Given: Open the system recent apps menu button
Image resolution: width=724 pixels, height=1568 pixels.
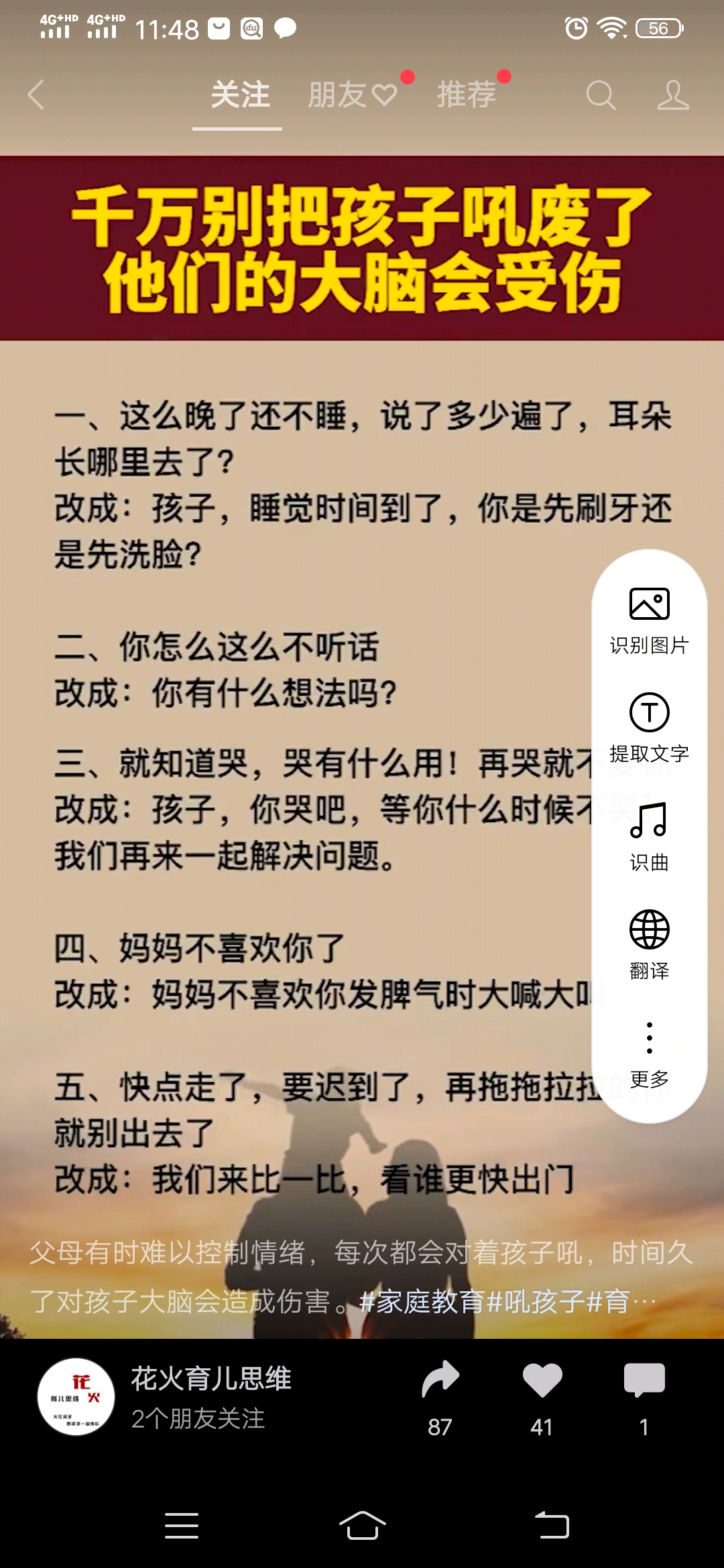Looking at the screenshot, I should pyautogui.click(x=182, y=1525).
